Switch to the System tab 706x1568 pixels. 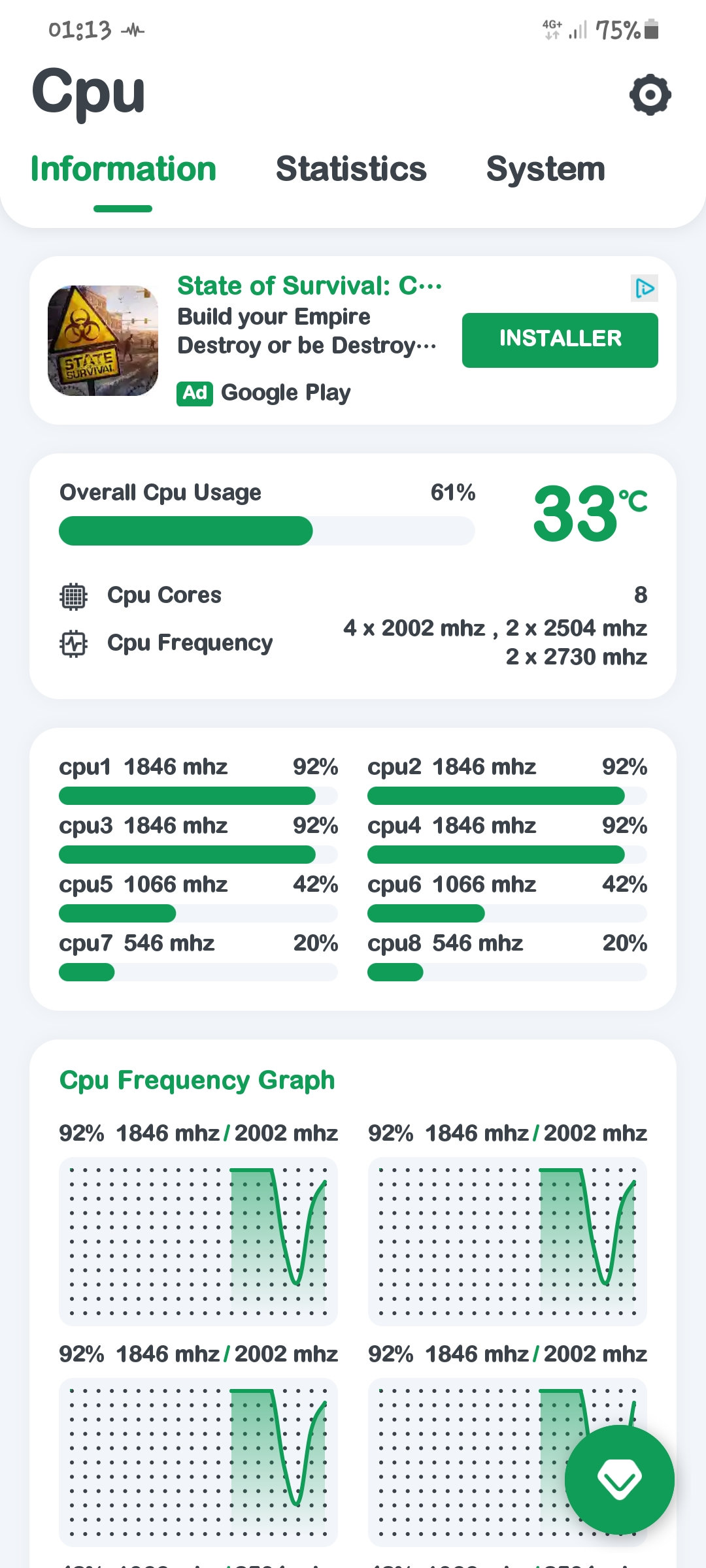(546, 169)
